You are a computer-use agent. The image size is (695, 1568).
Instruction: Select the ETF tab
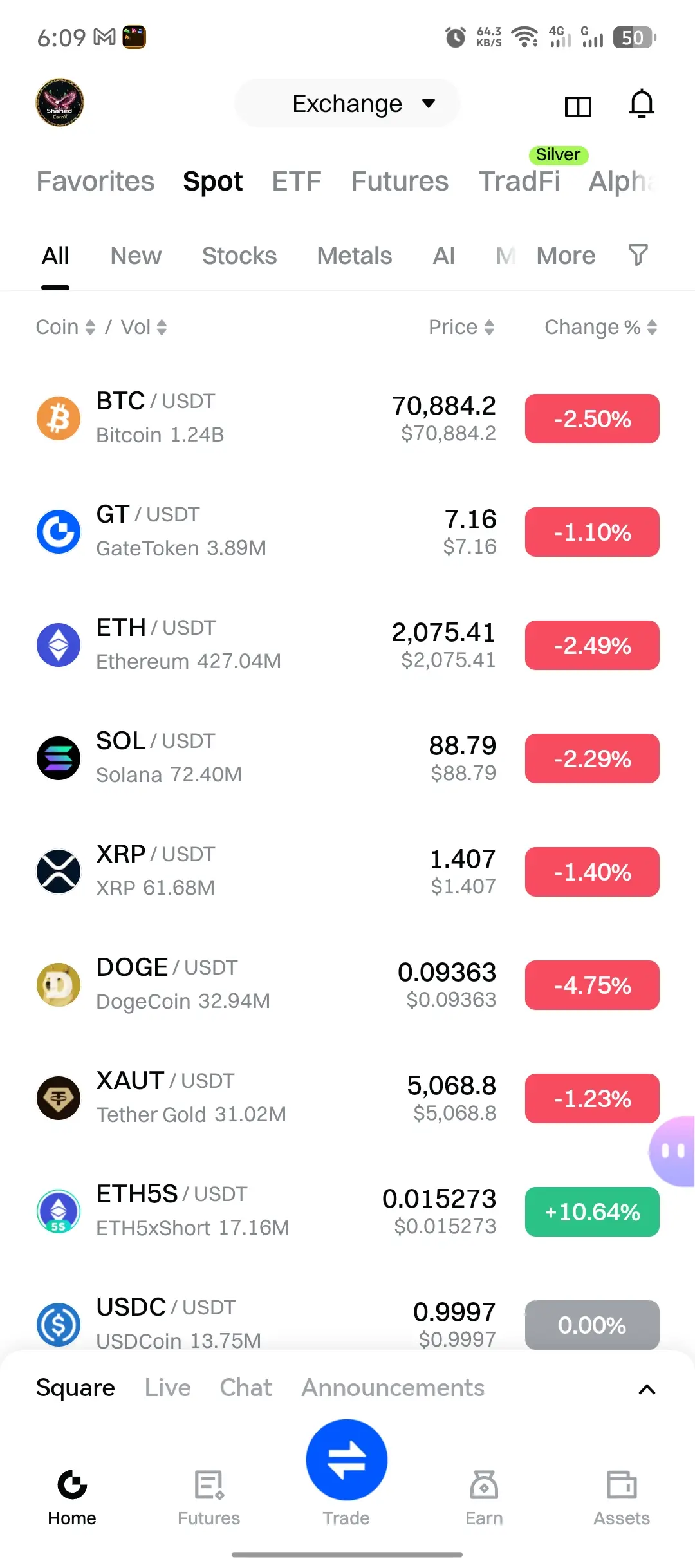coord(296,182)
